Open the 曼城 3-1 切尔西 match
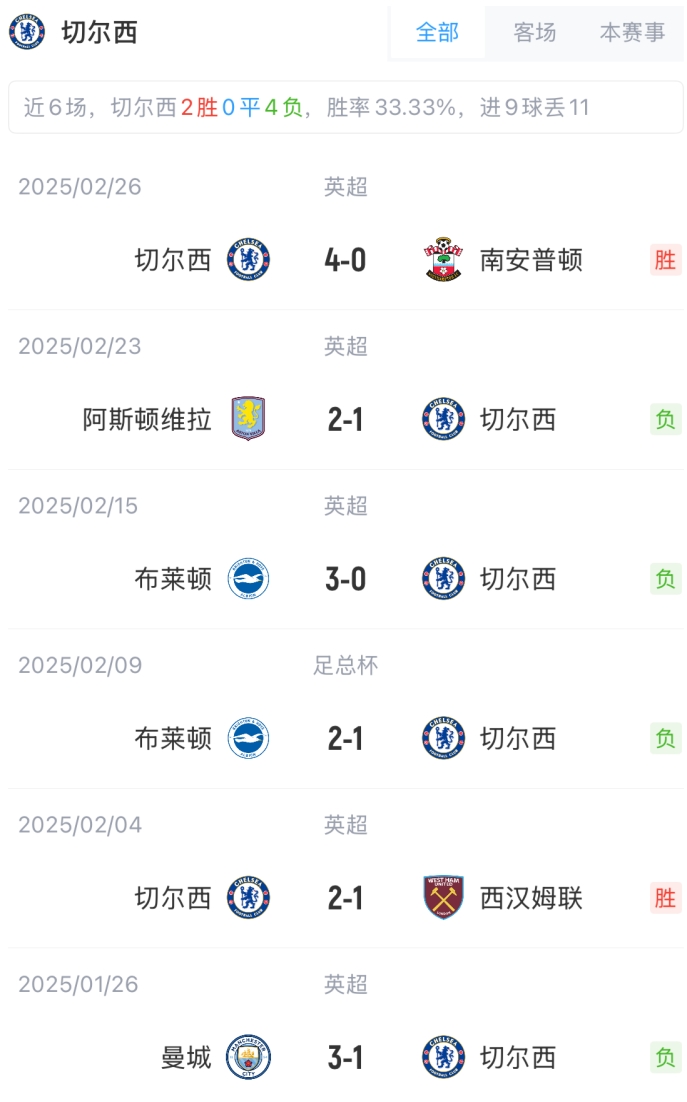This screenshot has height=1102, width=687. point(345,1057)
